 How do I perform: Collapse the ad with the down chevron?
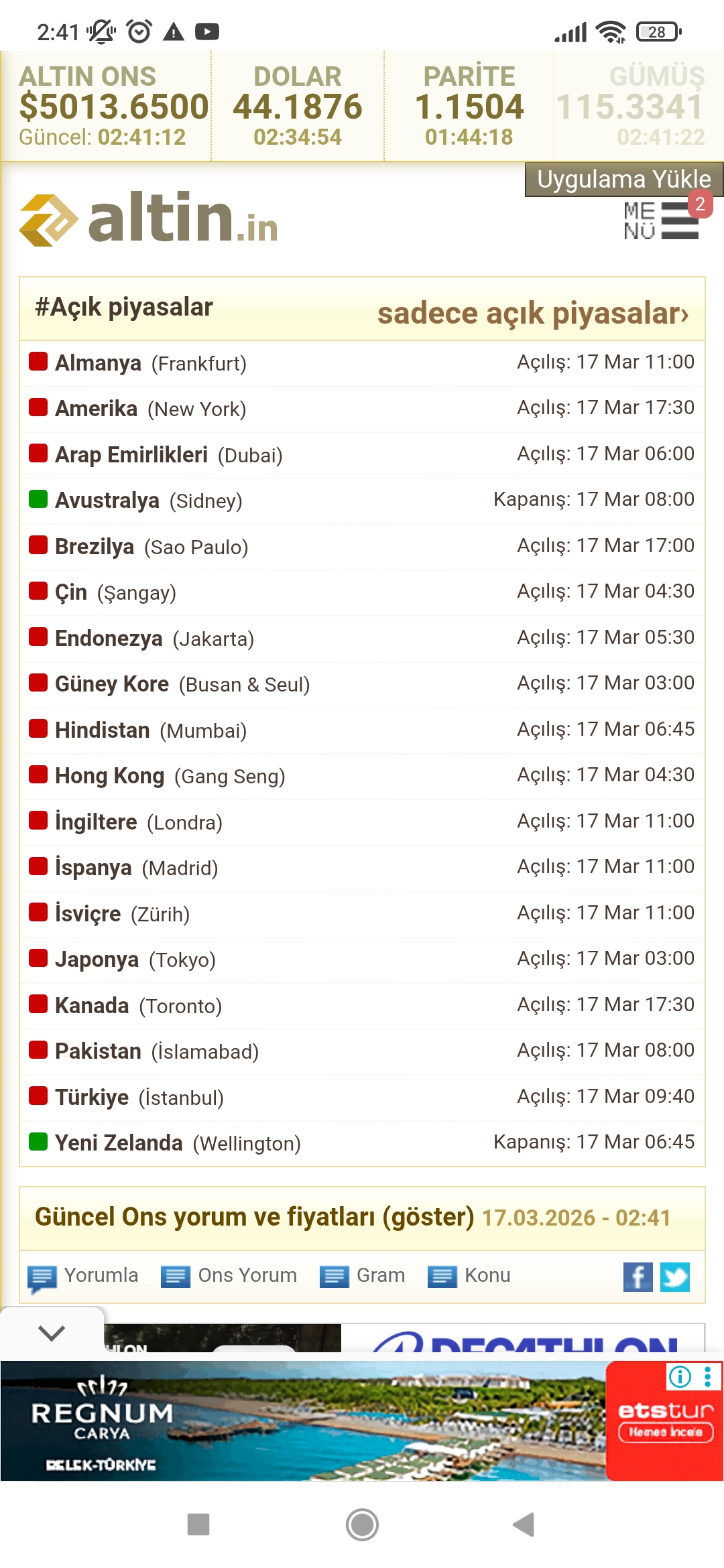tap(52, 1333)
